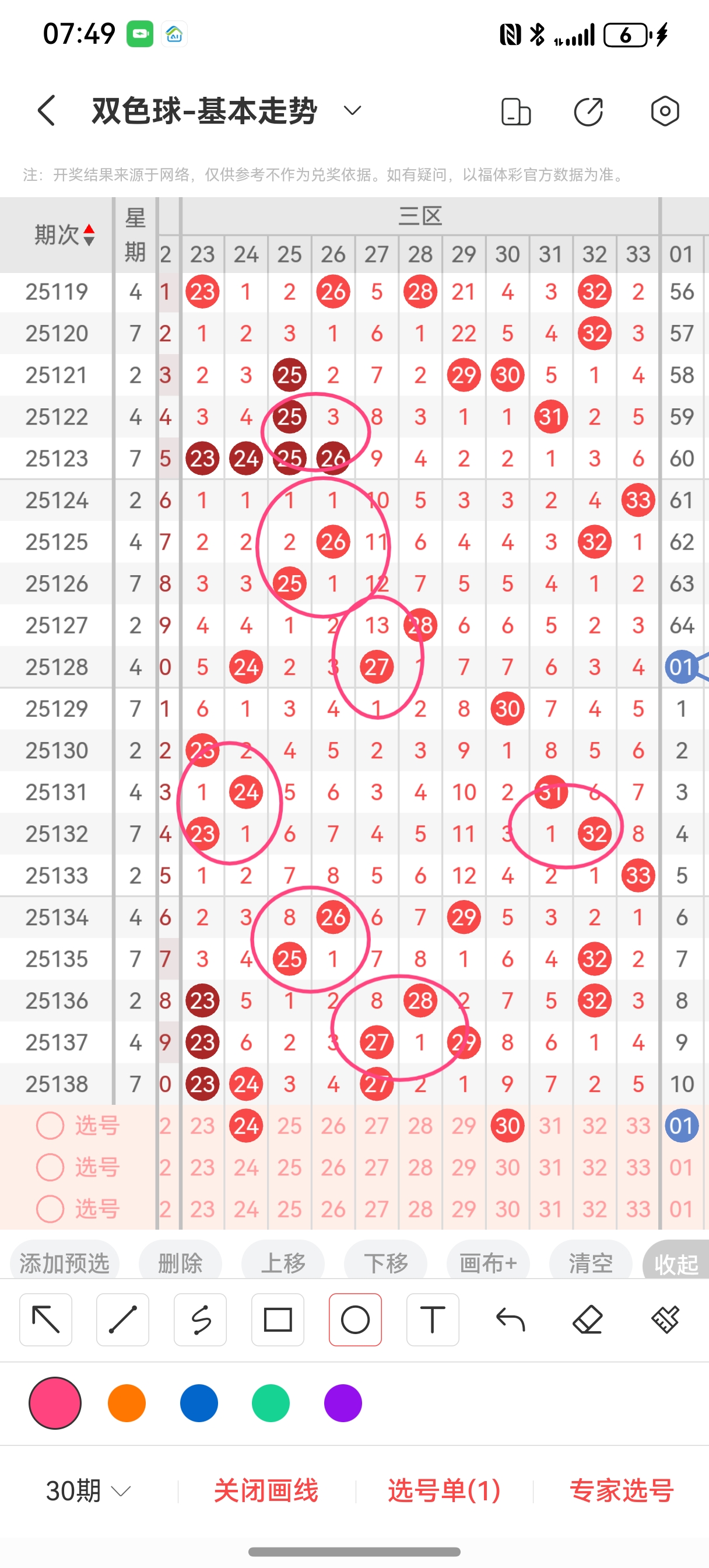Pick the orange drawing color swatch
This screenshot has width=709, height=1568.
(x=127, y=1403)
